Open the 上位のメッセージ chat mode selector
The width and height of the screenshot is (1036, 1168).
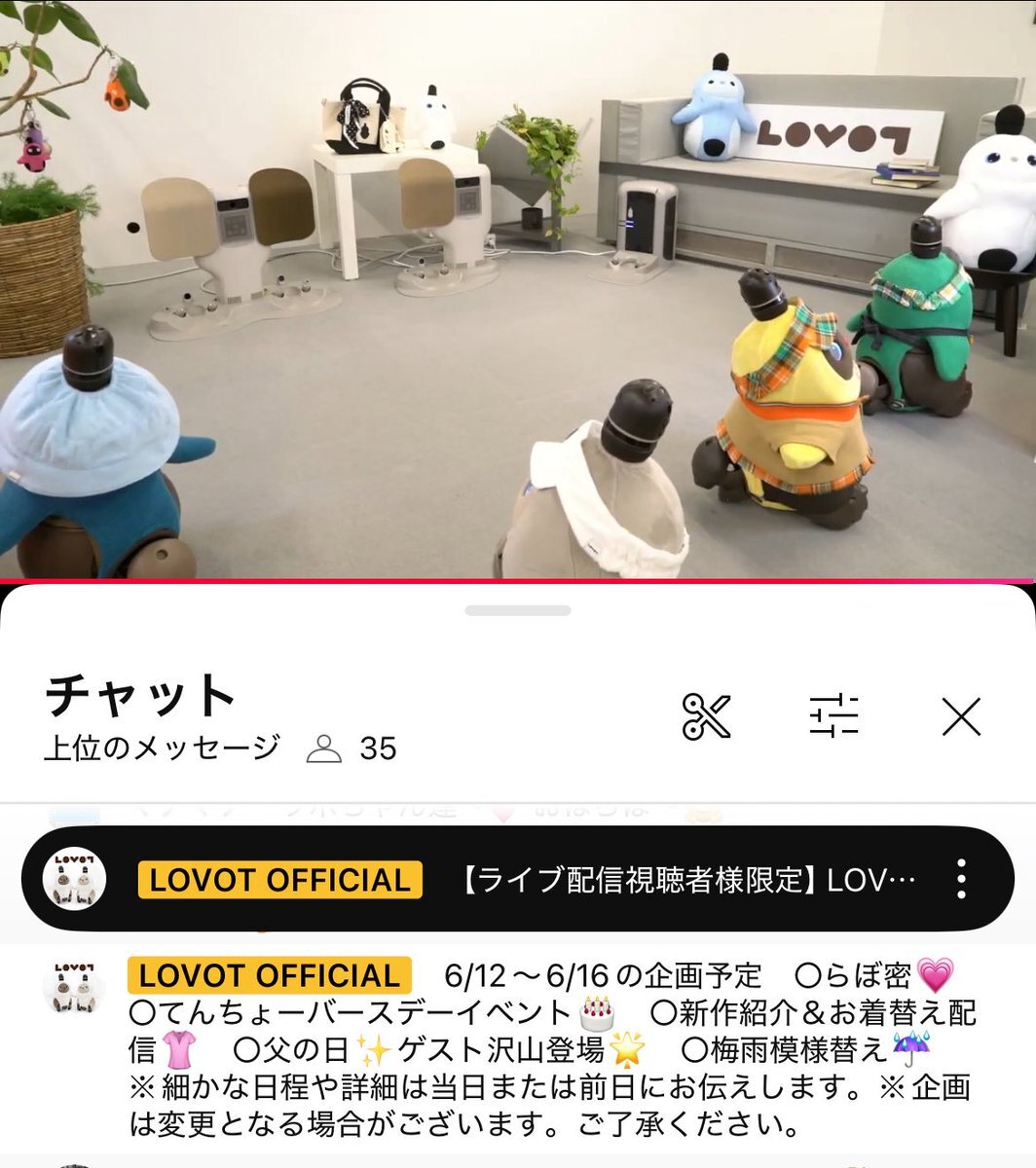point(163,748)
